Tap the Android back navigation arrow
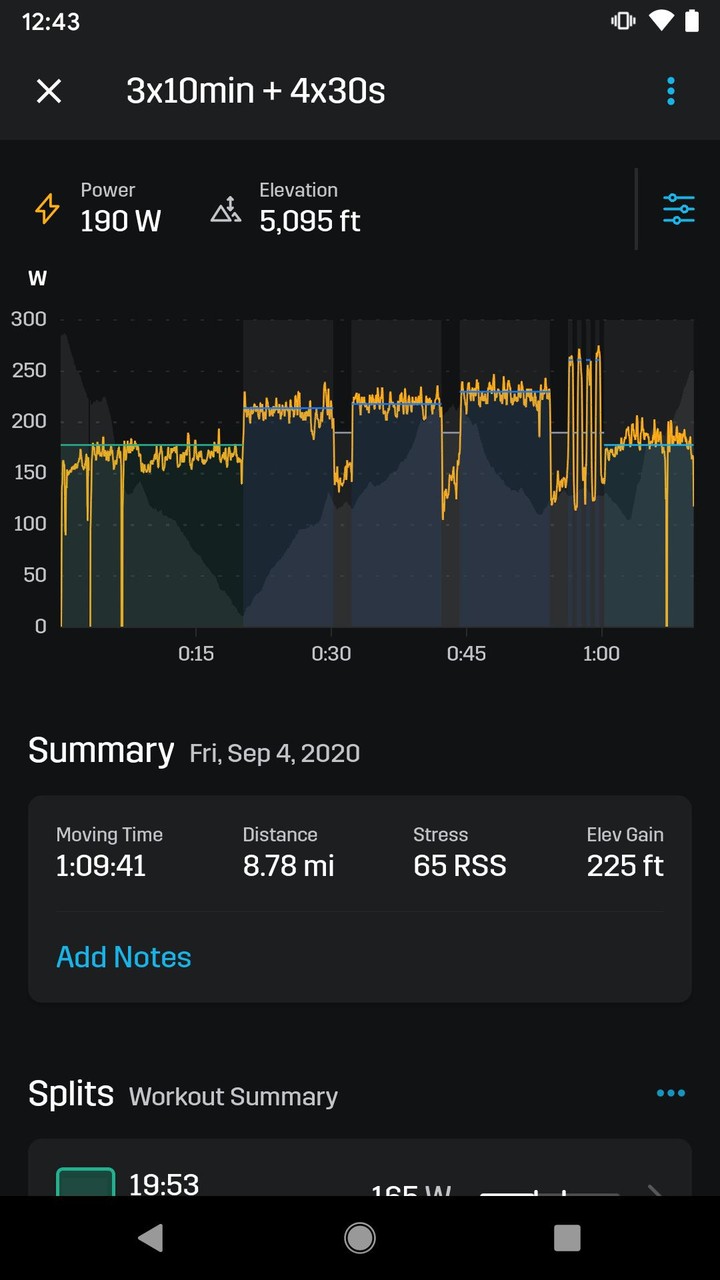 (151, 1237)
